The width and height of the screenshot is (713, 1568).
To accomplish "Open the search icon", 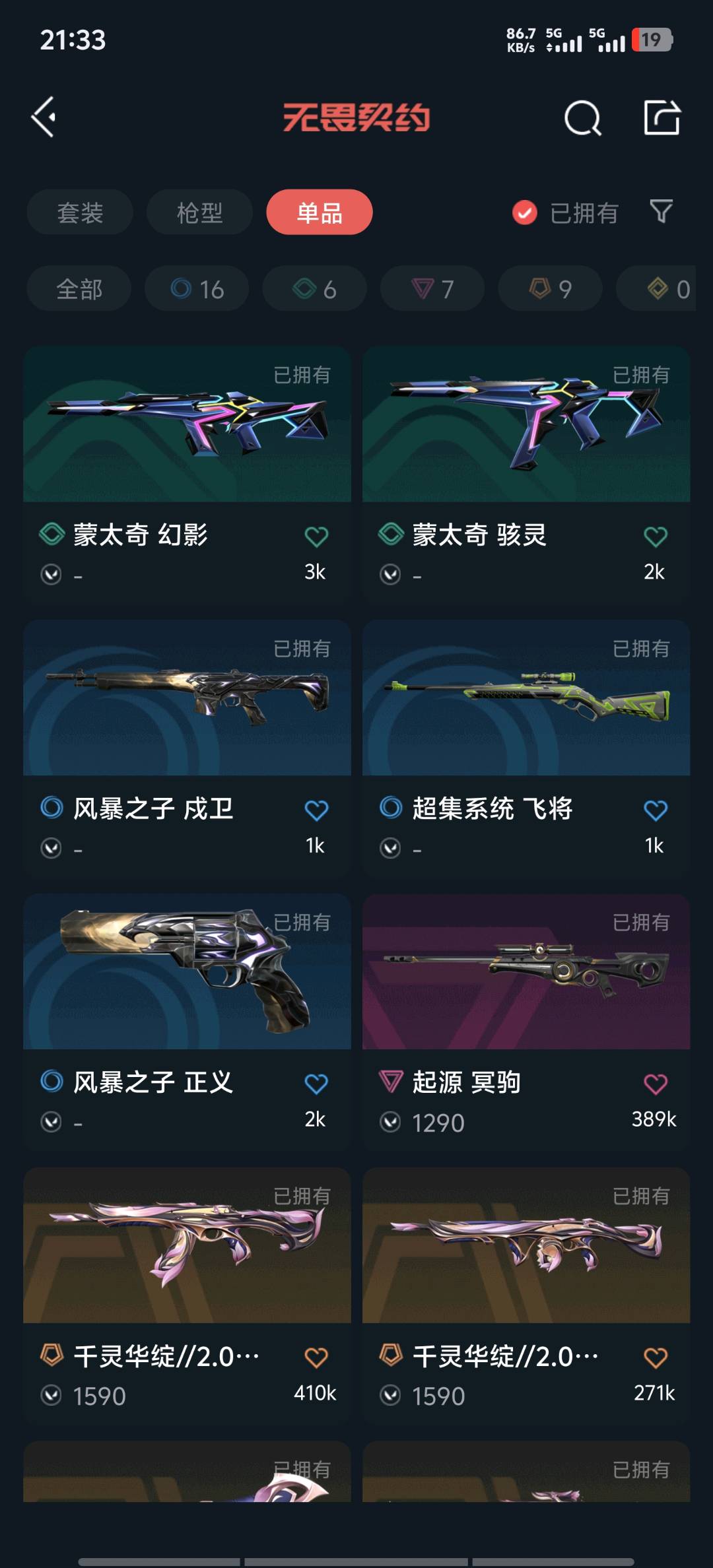I will point(582,119).
